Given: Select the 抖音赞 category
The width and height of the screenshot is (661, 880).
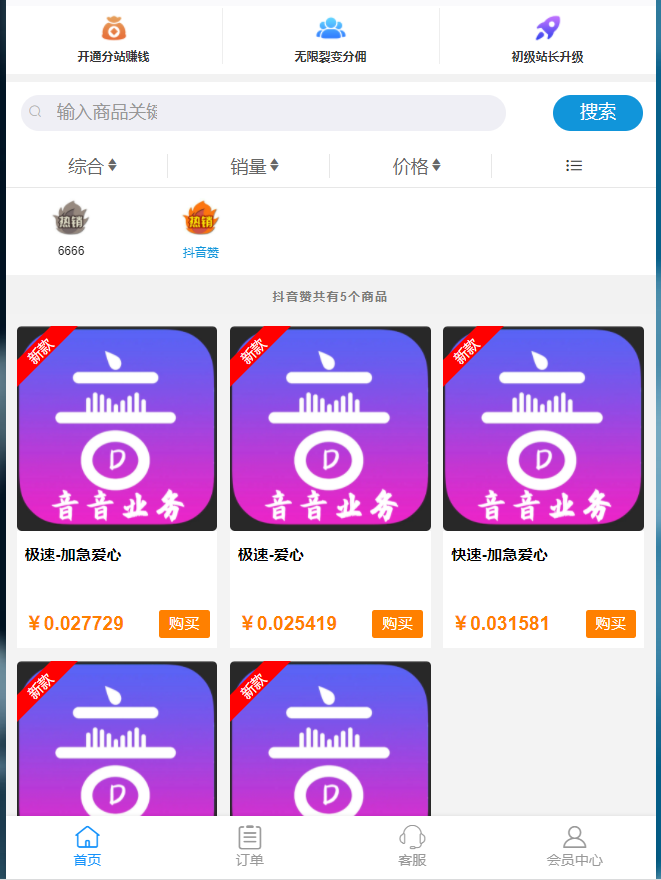Looking at the screenshot, I should (200, 229).
